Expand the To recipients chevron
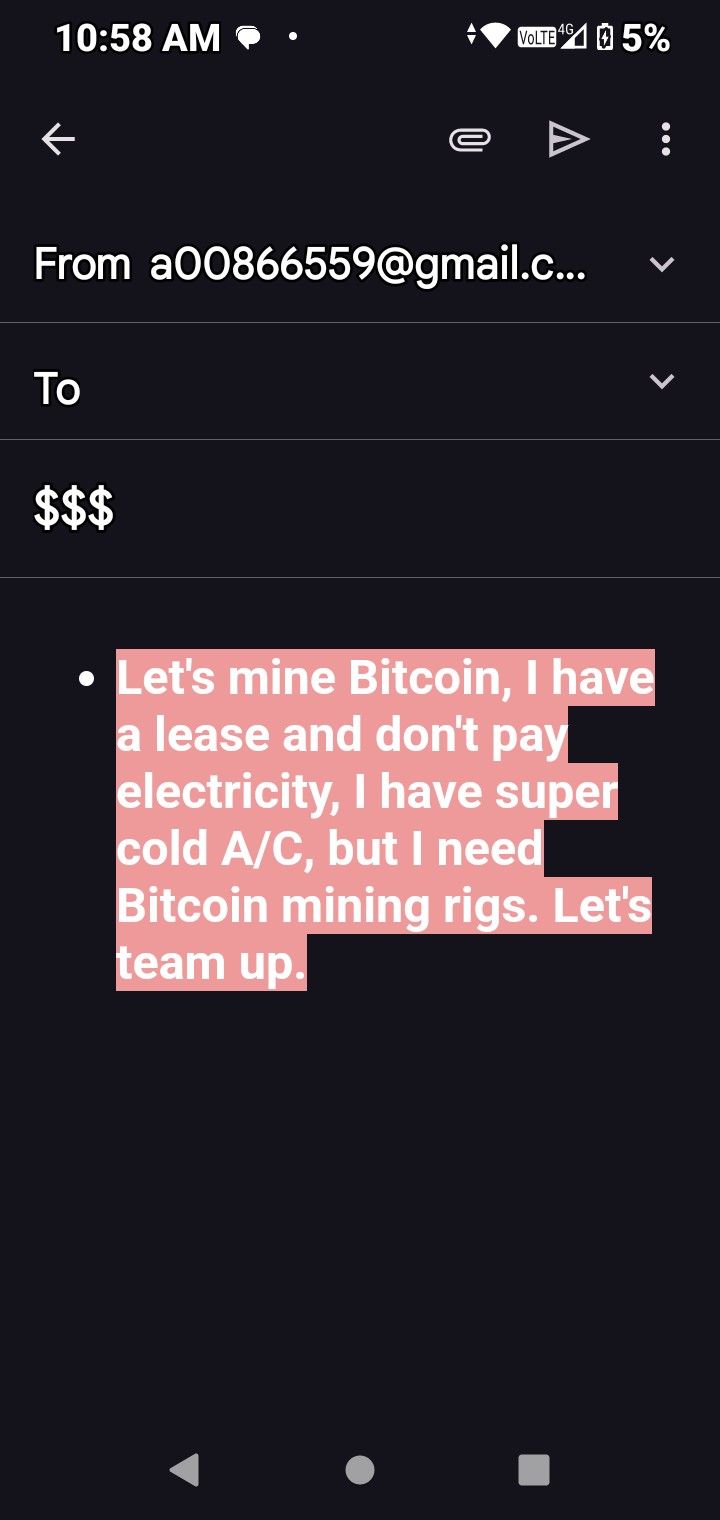The image size is (720, 1520). [661, 381]
